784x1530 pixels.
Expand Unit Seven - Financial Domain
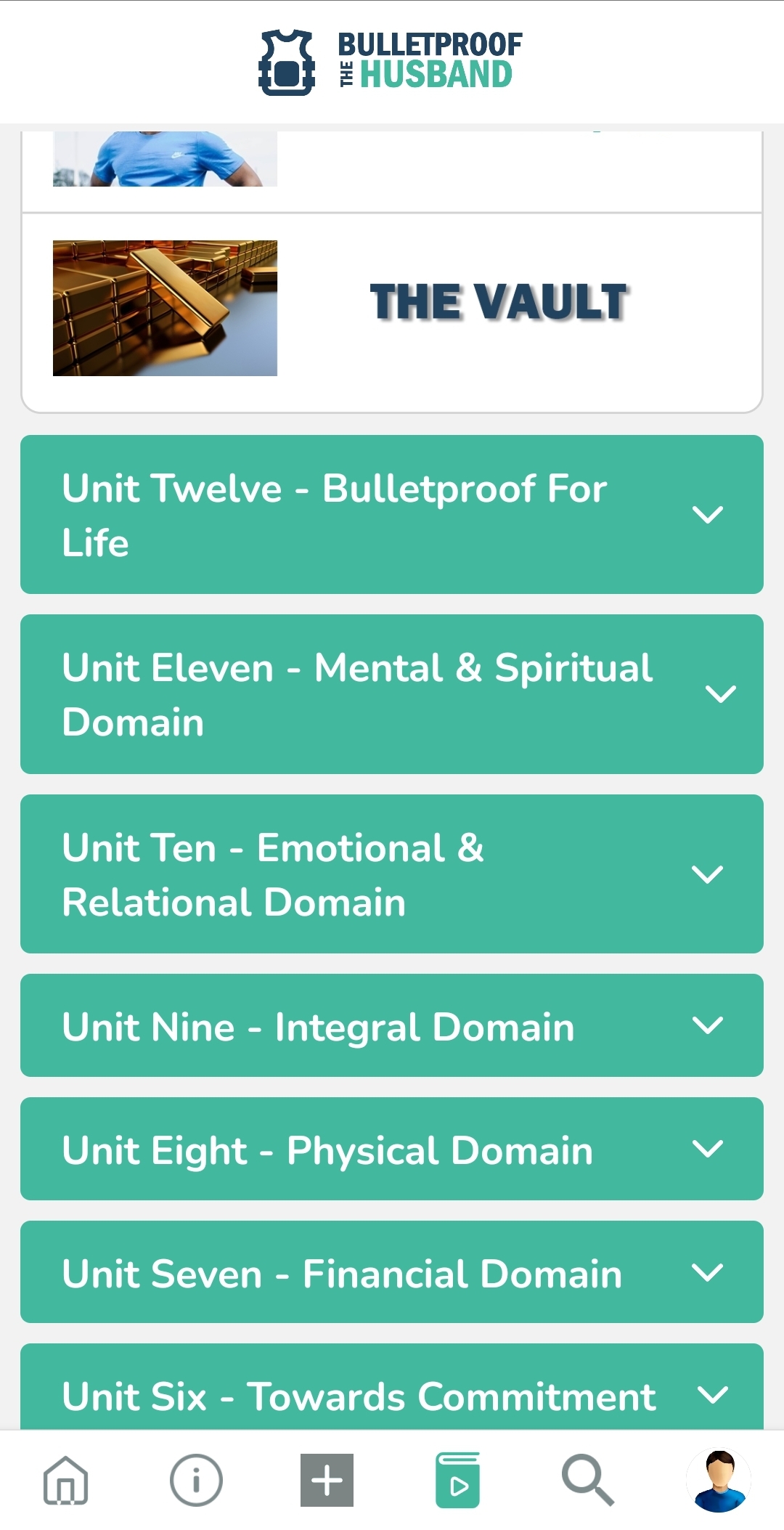[x=392, y=1272]
